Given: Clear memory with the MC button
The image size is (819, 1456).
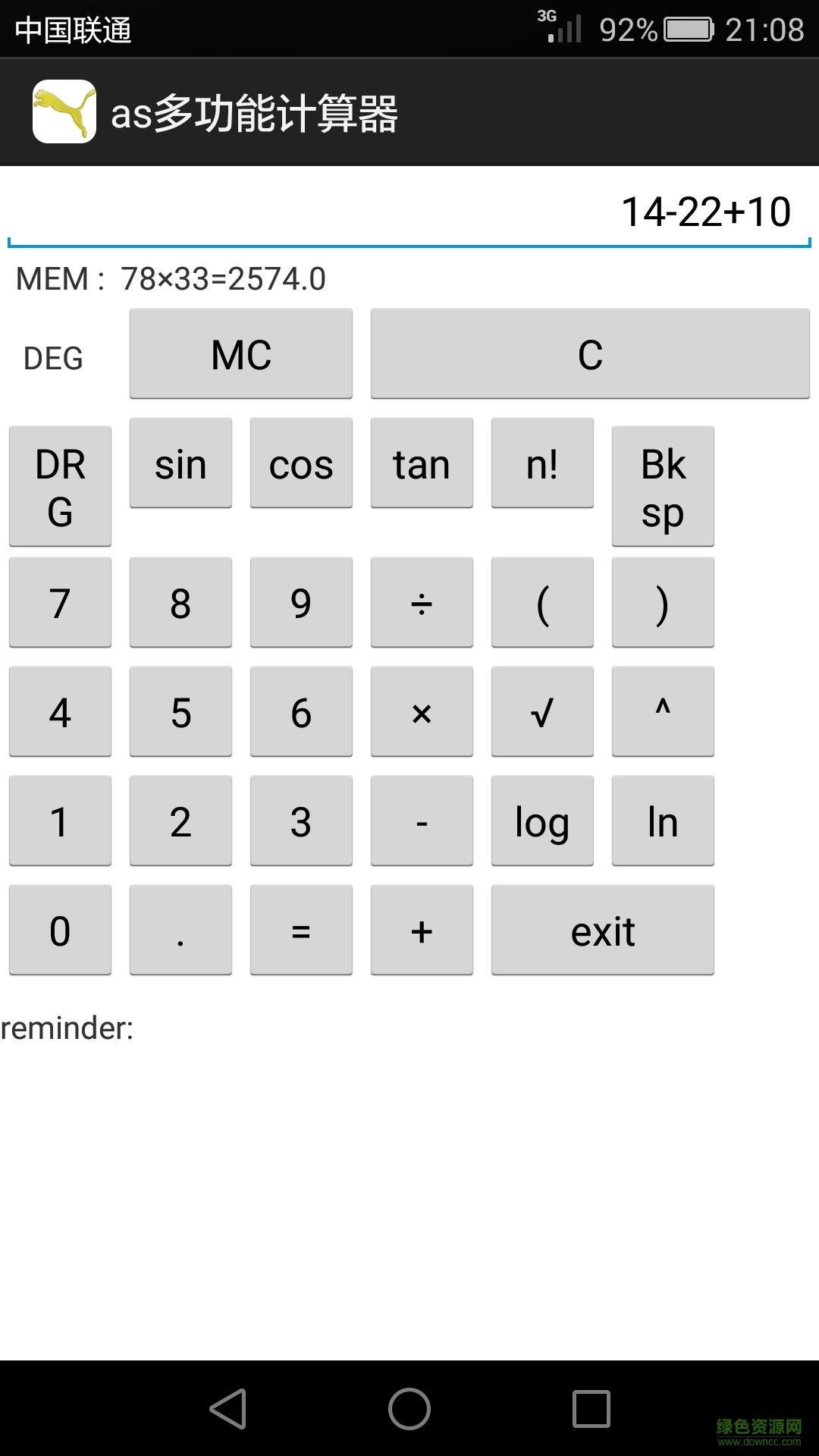Looking at the screenshot, I should (x=241, y=354).
